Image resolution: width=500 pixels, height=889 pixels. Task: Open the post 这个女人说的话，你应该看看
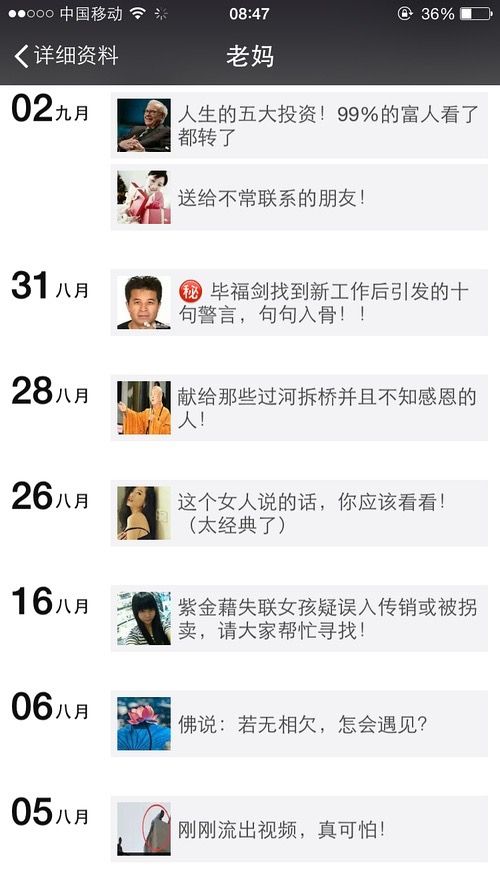click(x=299, y=513)
